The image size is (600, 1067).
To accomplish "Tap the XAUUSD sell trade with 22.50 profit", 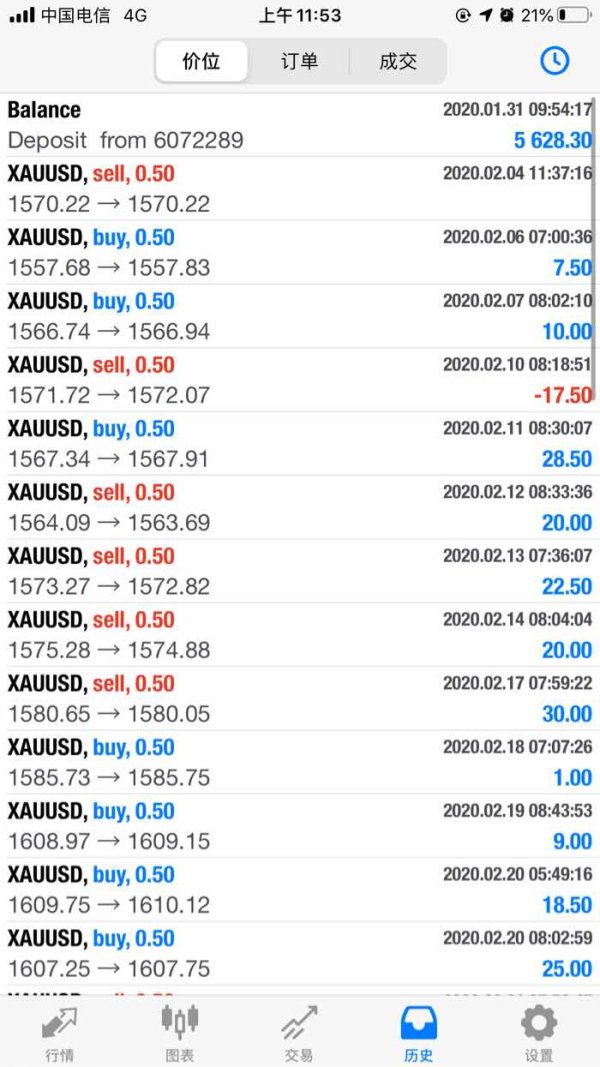I will click(300, 572).
